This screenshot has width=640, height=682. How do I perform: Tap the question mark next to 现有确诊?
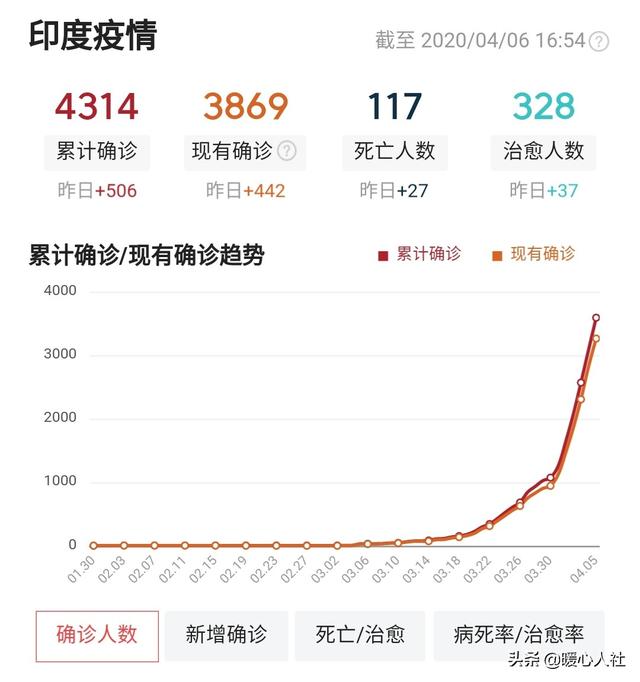pyautogui.click(x=287, y=151)
